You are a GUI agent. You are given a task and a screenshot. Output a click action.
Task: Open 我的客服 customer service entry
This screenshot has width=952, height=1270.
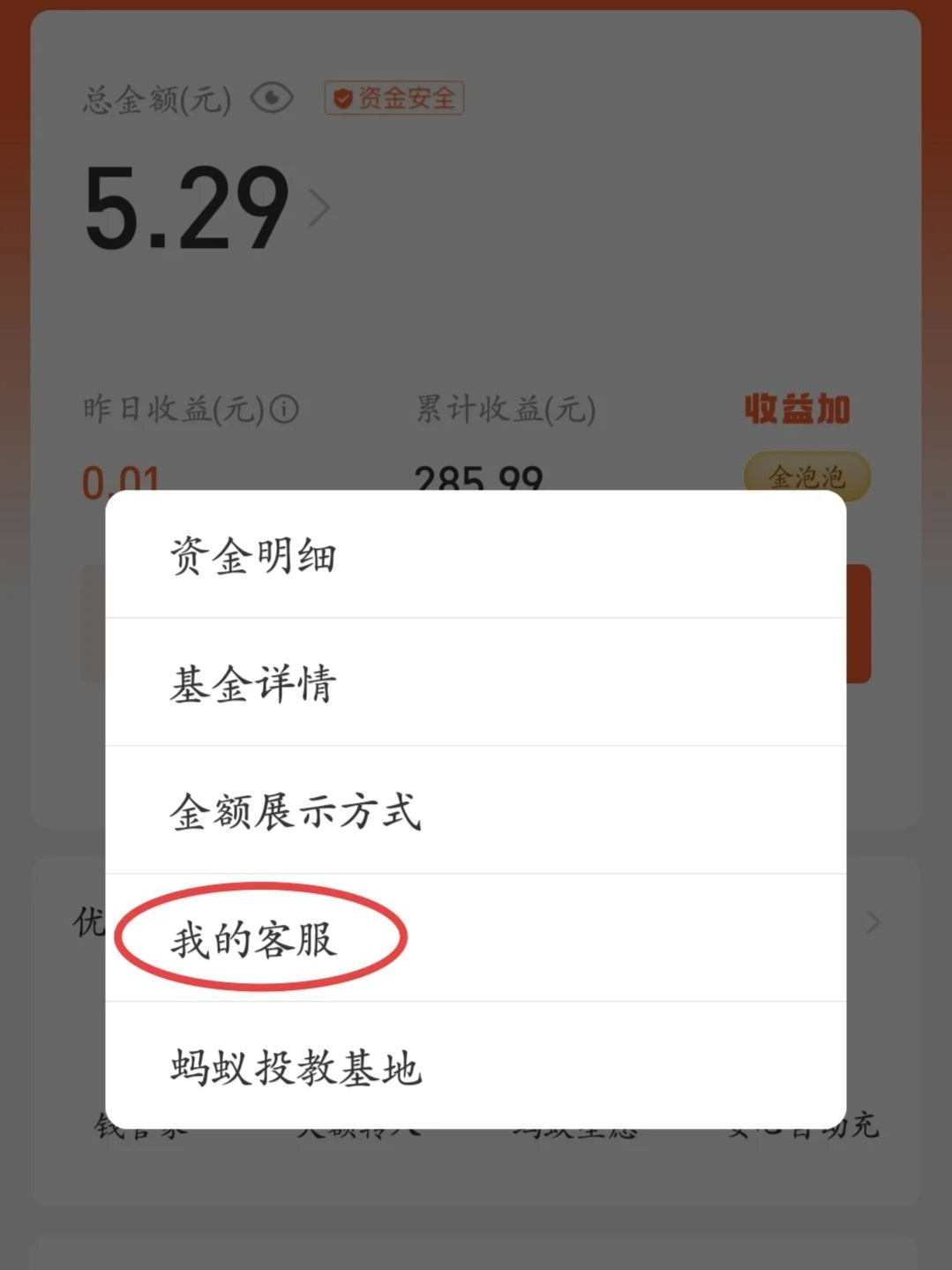tap(252, 941)
